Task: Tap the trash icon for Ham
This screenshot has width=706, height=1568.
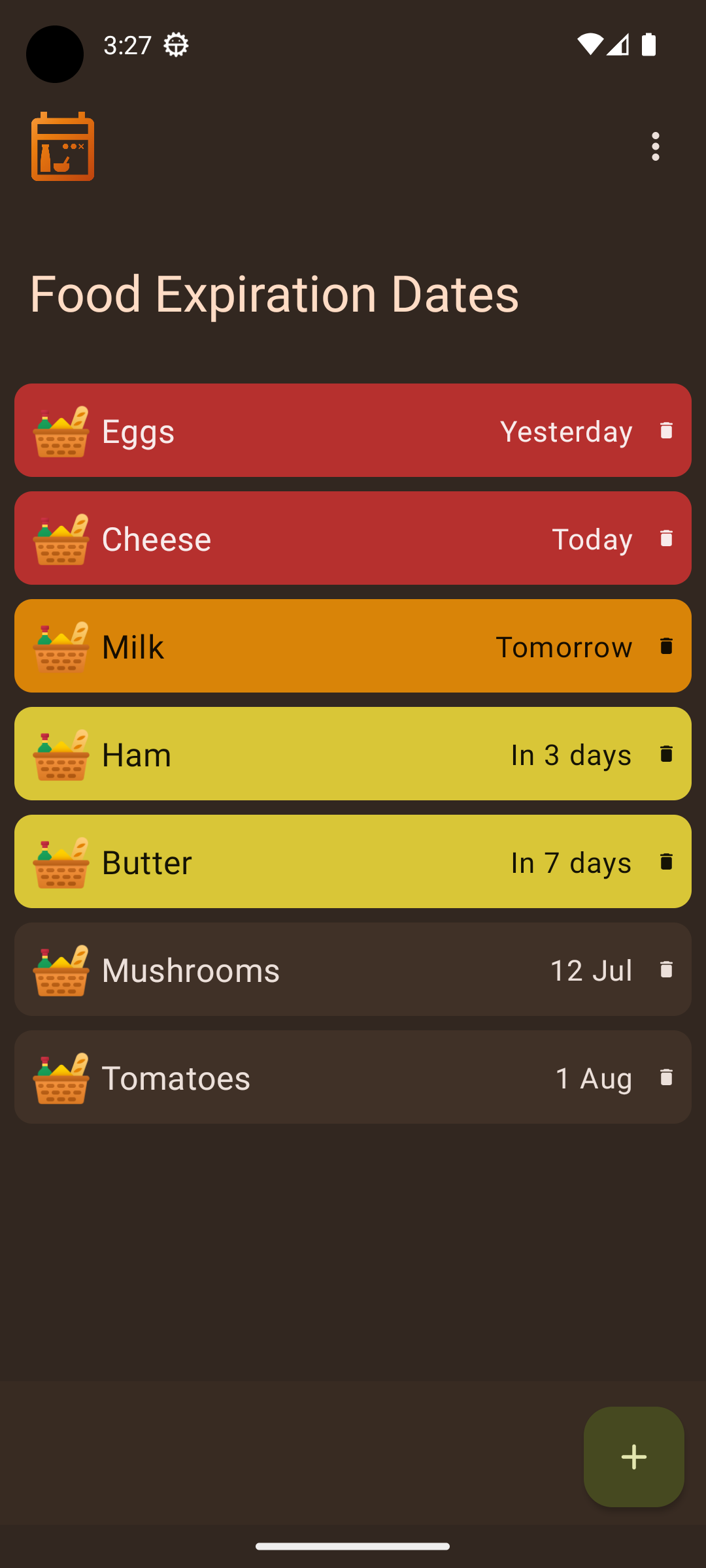Action: pyautogui.click(x=666, y=754)
